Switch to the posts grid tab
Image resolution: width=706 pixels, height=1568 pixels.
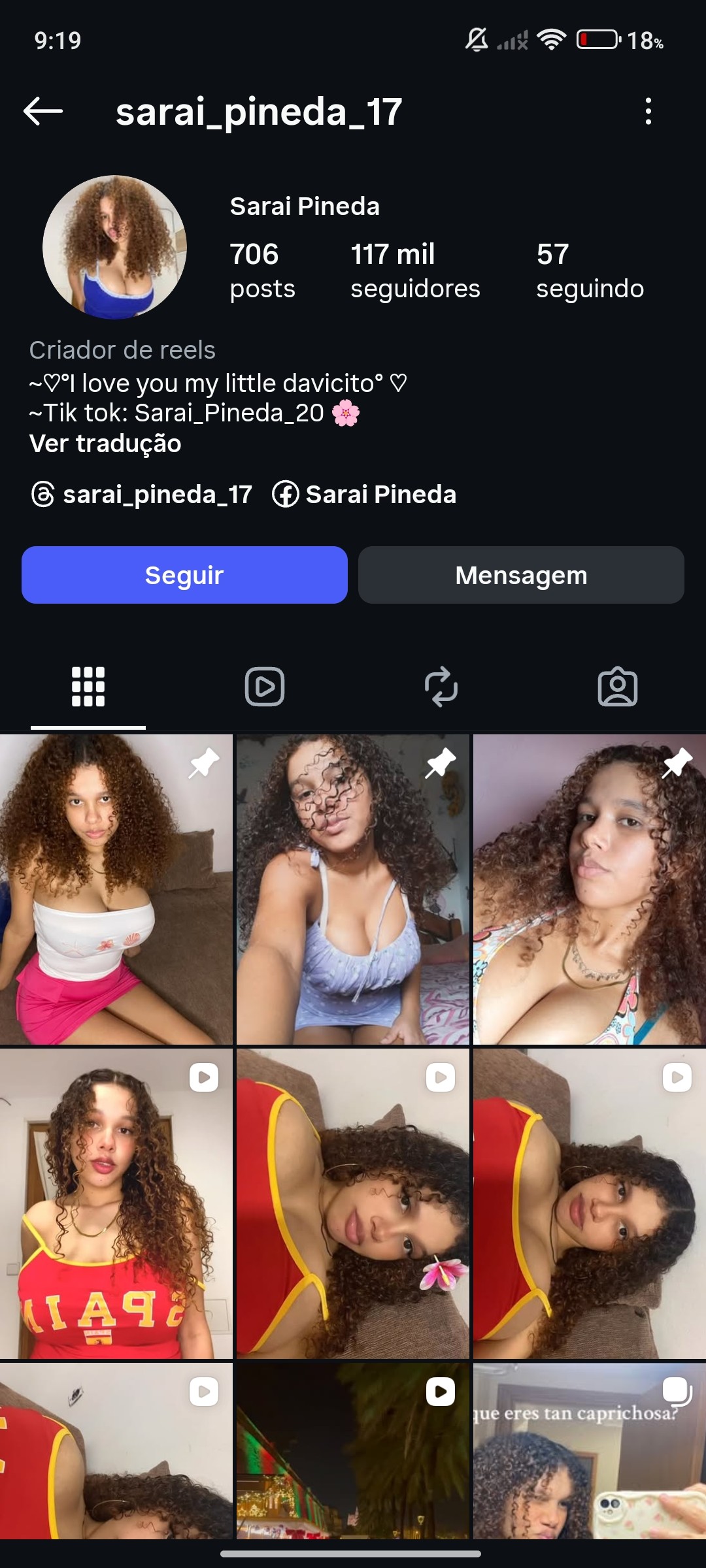point(88,687)
